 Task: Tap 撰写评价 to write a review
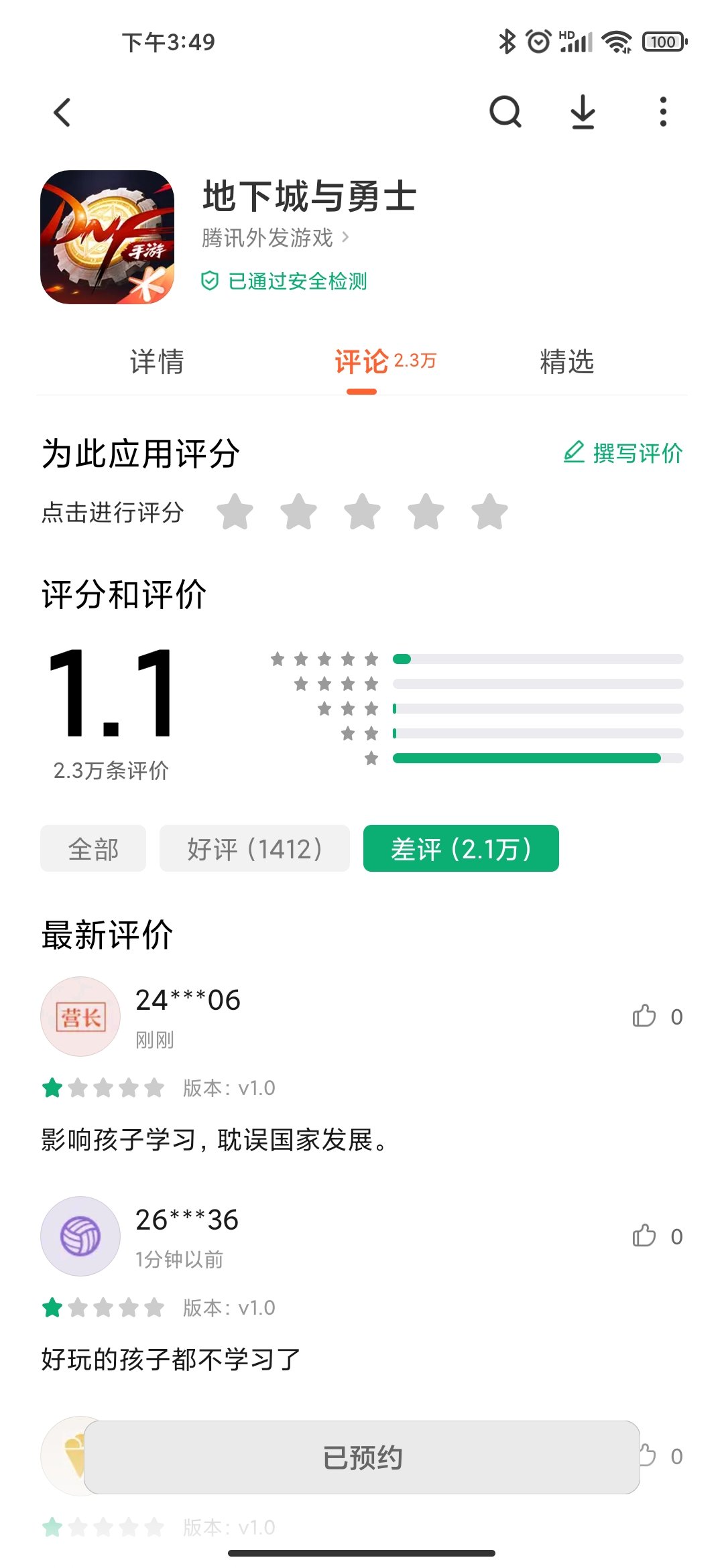[x=623, y=453]
